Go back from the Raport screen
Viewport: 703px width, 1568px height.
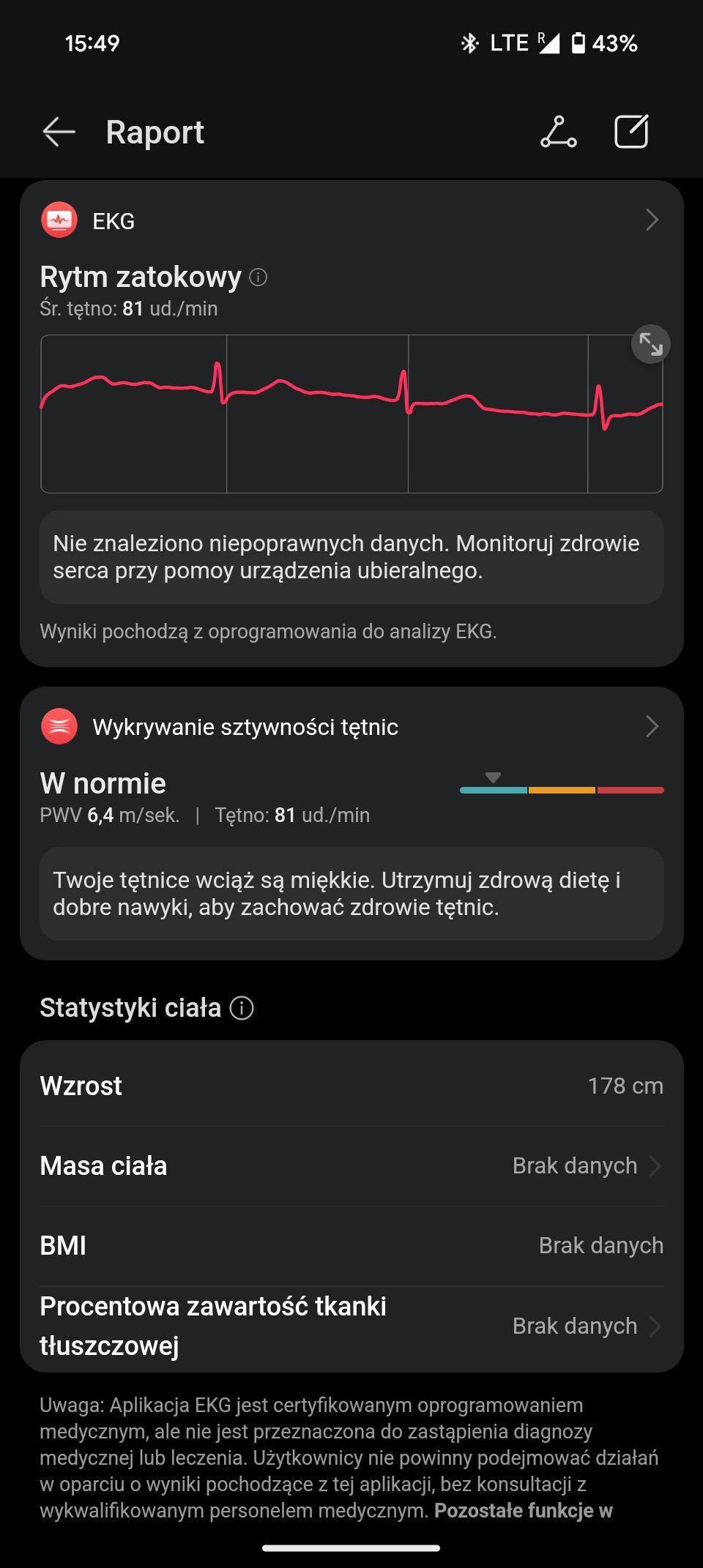59,132
